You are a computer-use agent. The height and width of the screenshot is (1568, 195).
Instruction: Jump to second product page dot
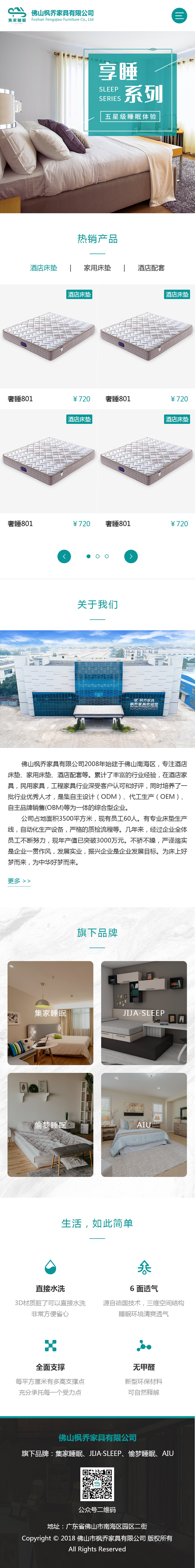(97, 556)
